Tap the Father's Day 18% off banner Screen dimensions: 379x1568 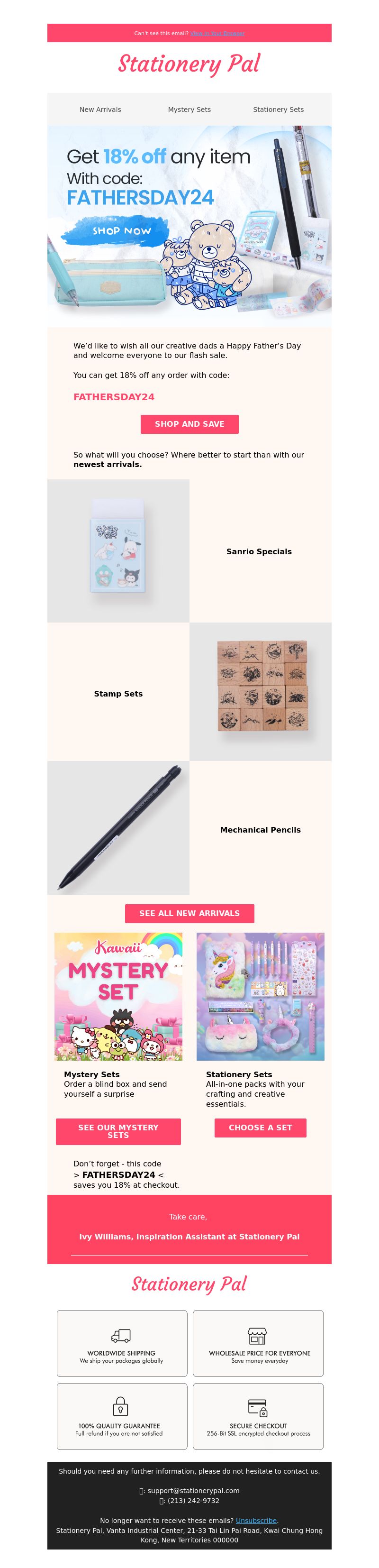(189, 225)
